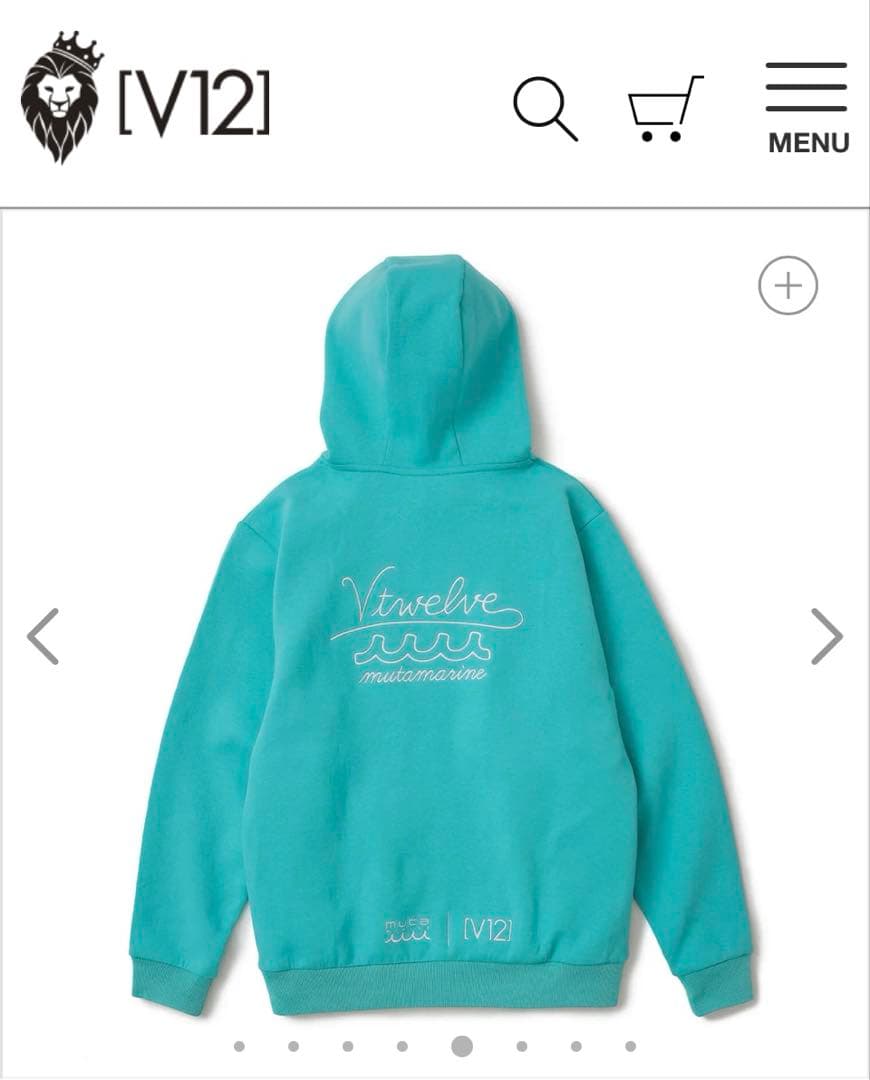This screenshot has height=1080, width=870.
Task: Jump to first image dot indicator
Action: click(x=239, y=1046)
